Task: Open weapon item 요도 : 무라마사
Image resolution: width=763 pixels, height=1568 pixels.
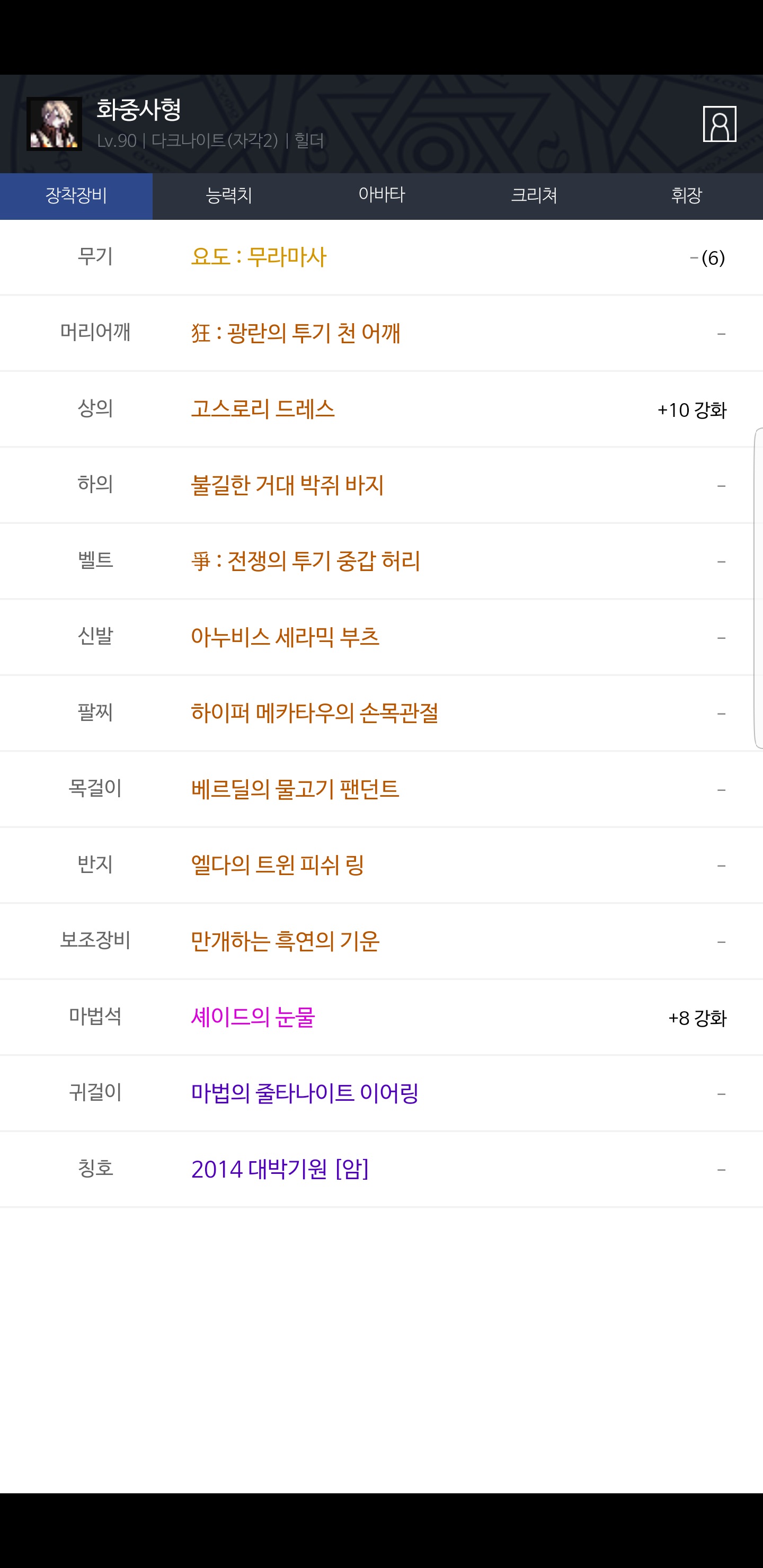Action: pos(259,257)
